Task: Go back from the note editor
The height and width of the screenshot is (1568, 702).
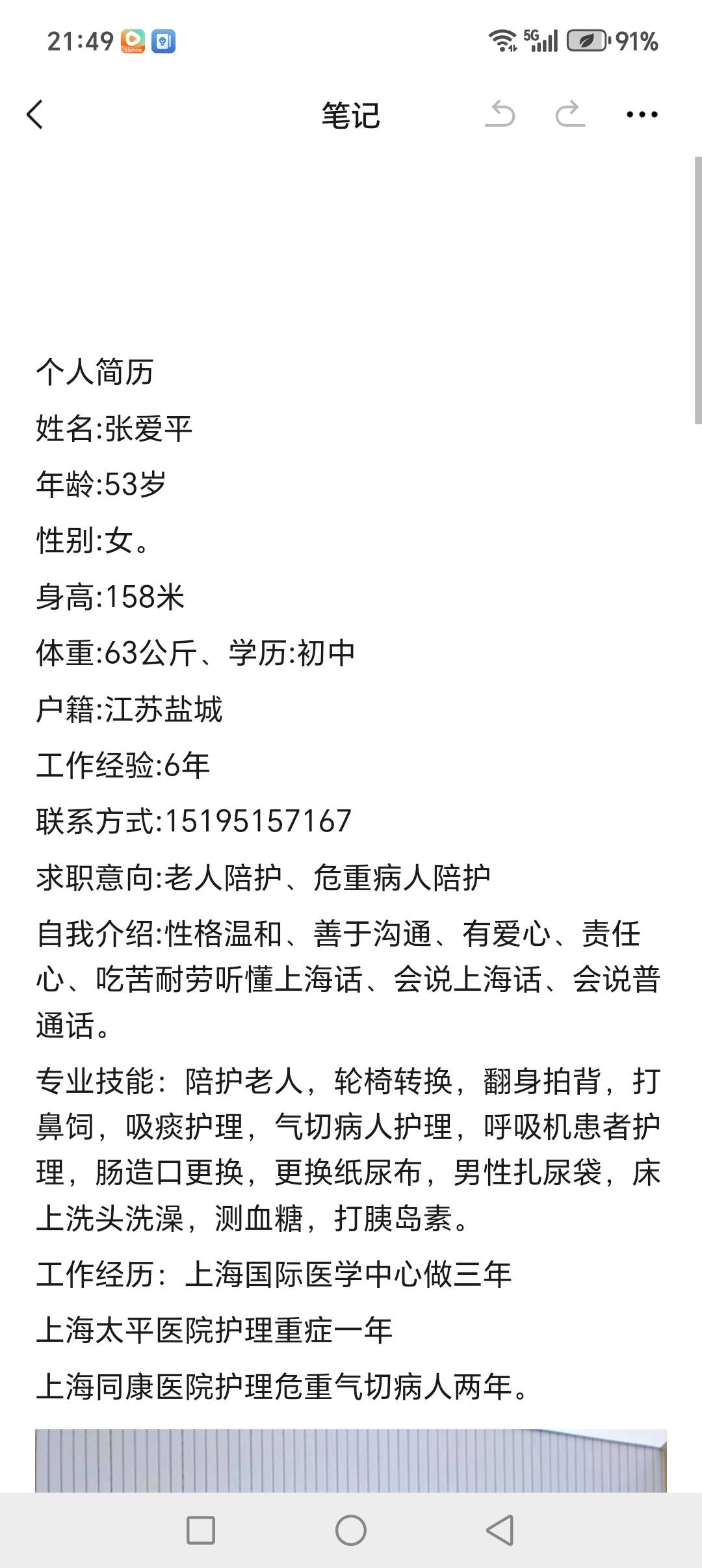Action: coord(35,115)
